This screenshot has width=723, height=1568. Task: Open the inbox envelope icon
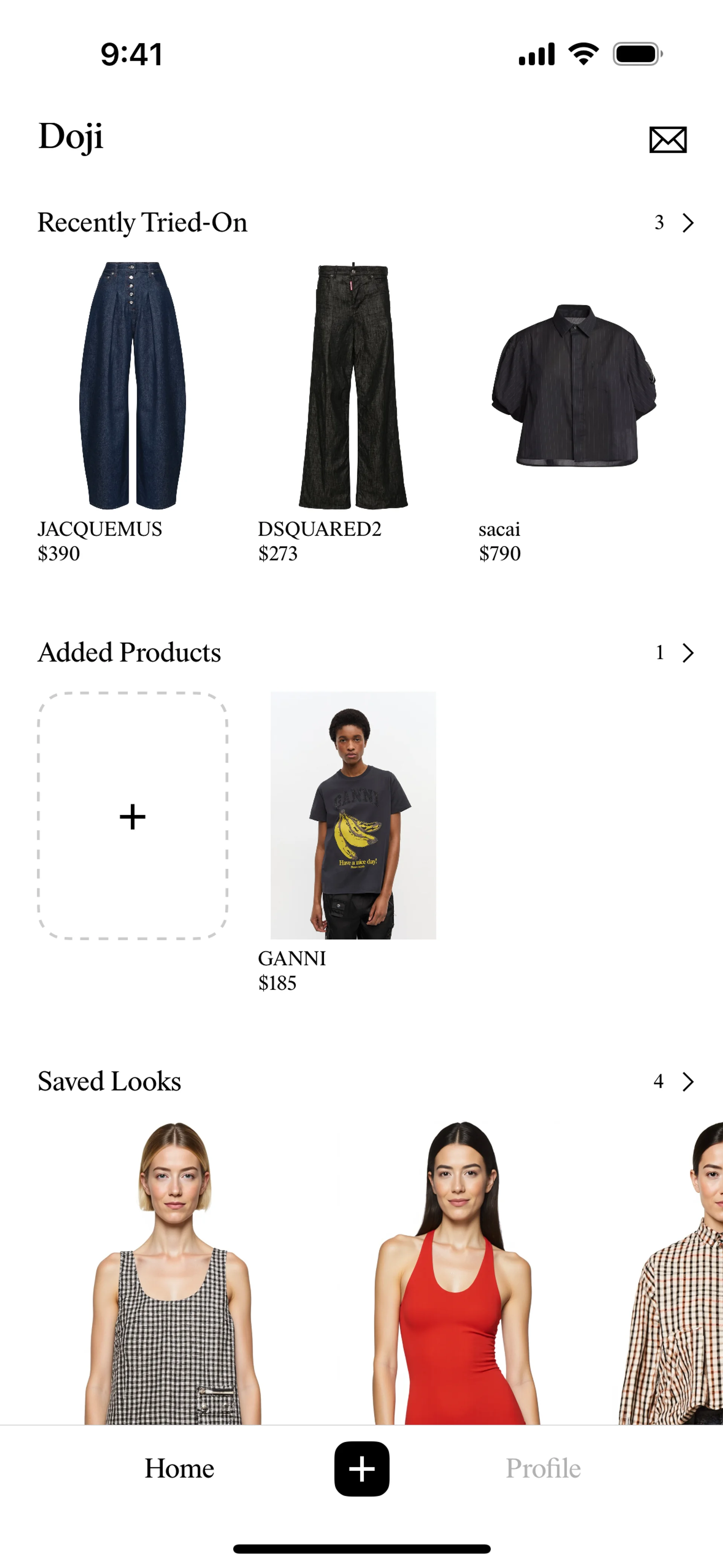click(668, 139)
